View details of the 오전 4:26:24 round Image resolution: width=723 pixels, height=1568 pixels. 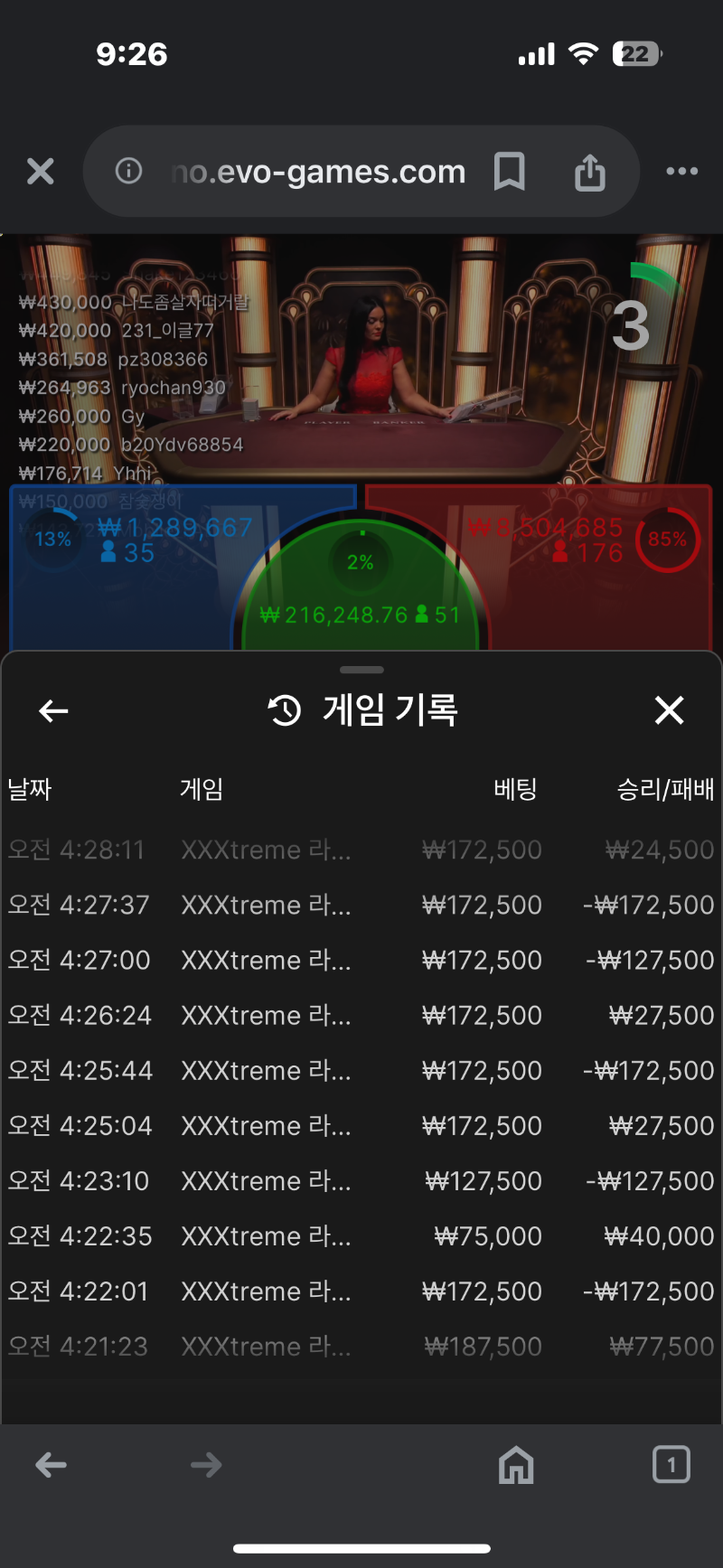pyautogui.click(x=361, y=1015)
